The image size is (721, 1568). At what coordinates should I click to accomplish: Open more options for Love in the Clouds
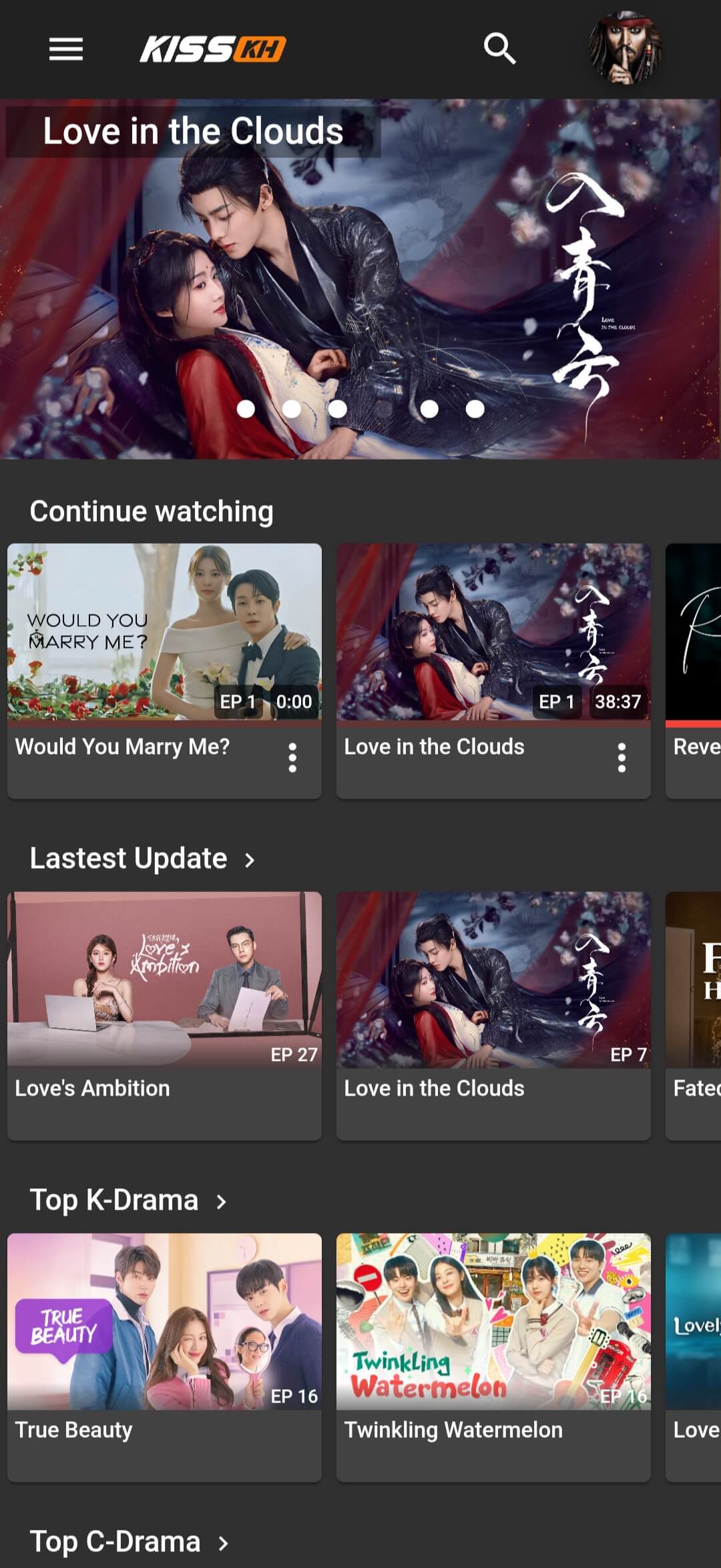[x=622, y=758]
